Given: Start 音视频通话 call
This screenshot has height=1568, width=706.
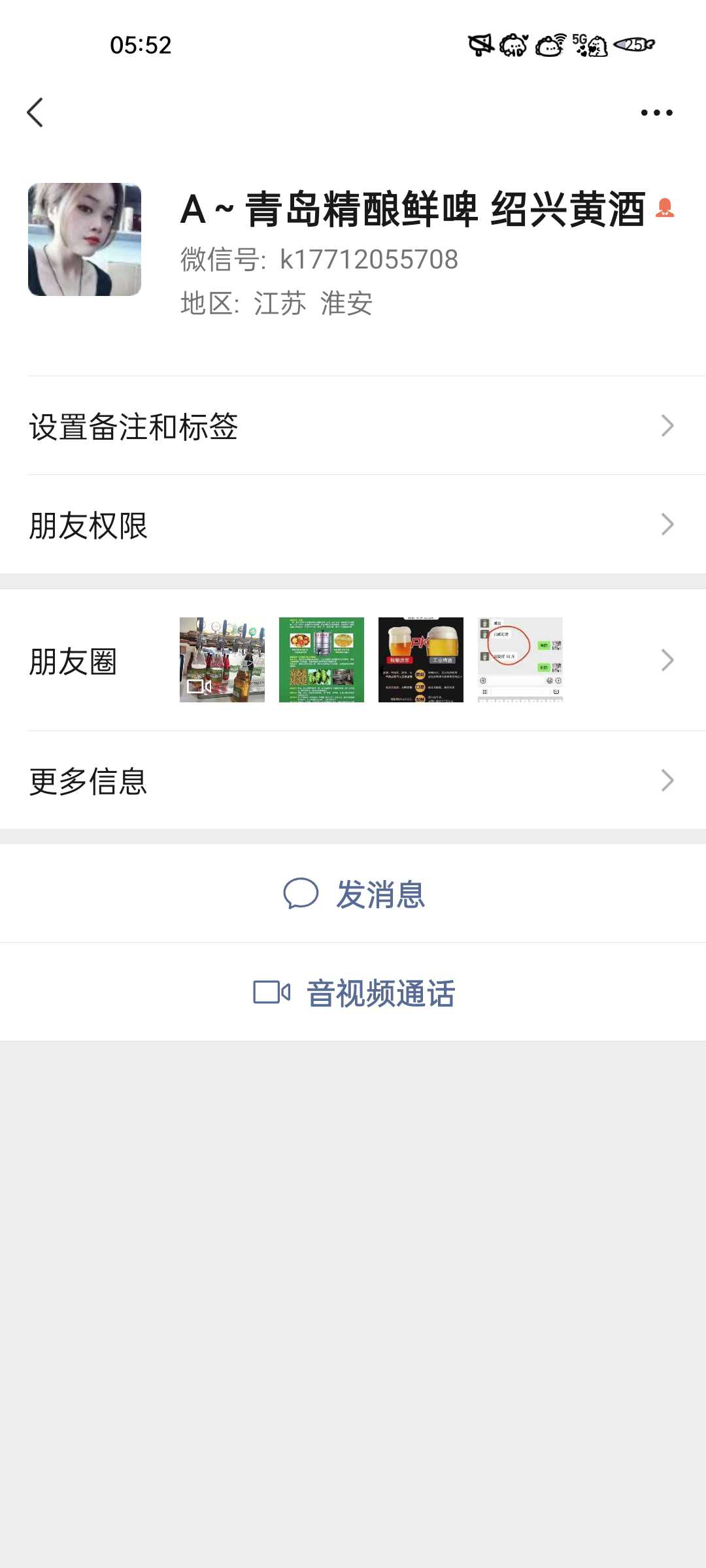Looking at the screenshot, I should point(353,992).
